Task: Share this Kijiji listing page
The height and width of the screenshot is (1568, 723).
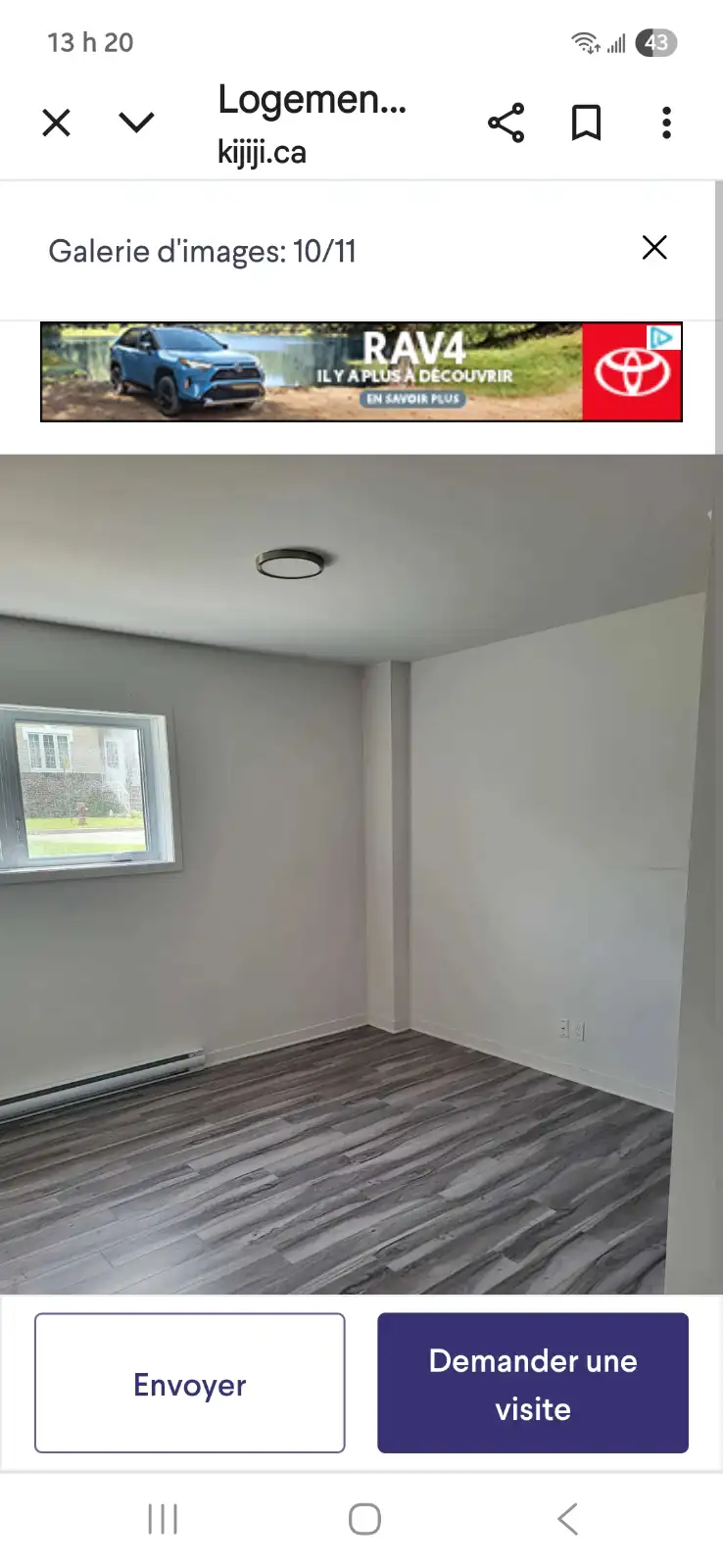Action: click(506, 123)
